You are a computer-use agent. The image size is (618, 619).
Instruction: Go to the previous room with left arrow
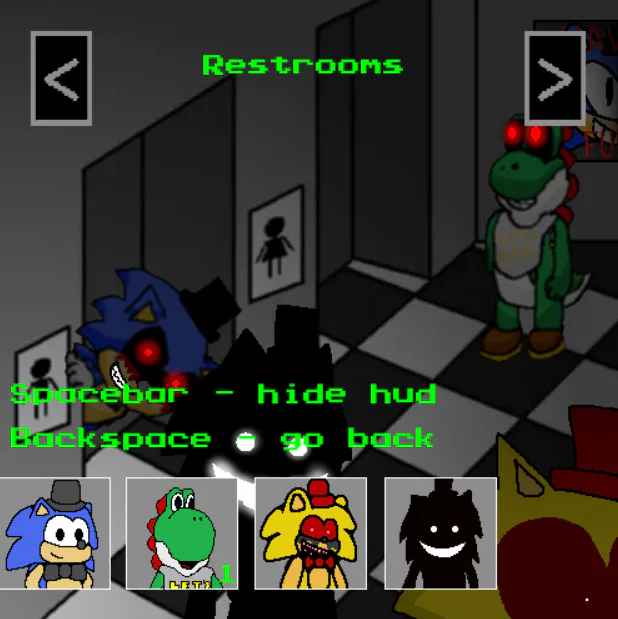pyautogui.click(x=61, y=78)
